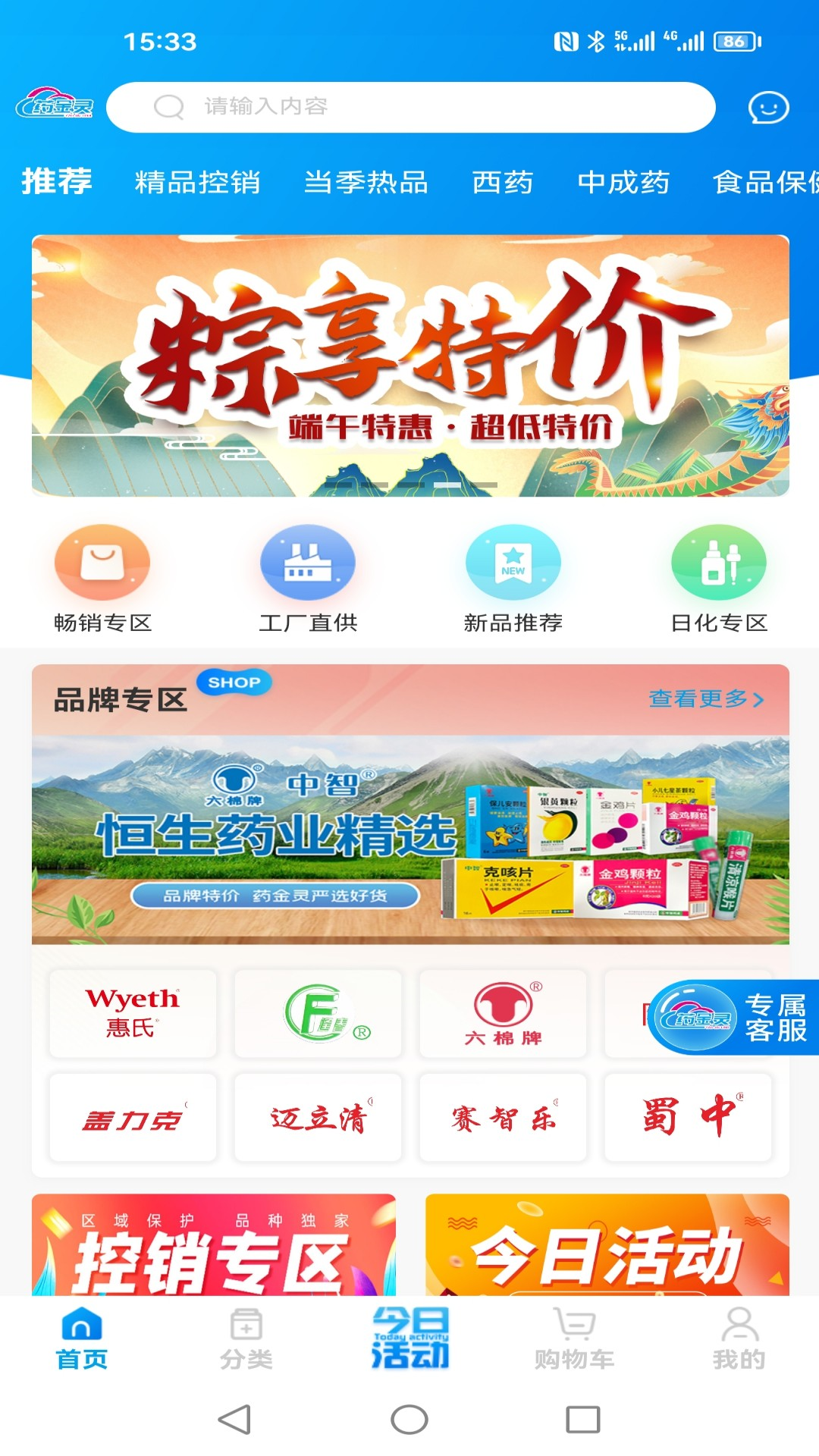The height and width of the screenshot is (1456, 819).
Task: Switch to the 西药 tab
Action: point(503,182)
